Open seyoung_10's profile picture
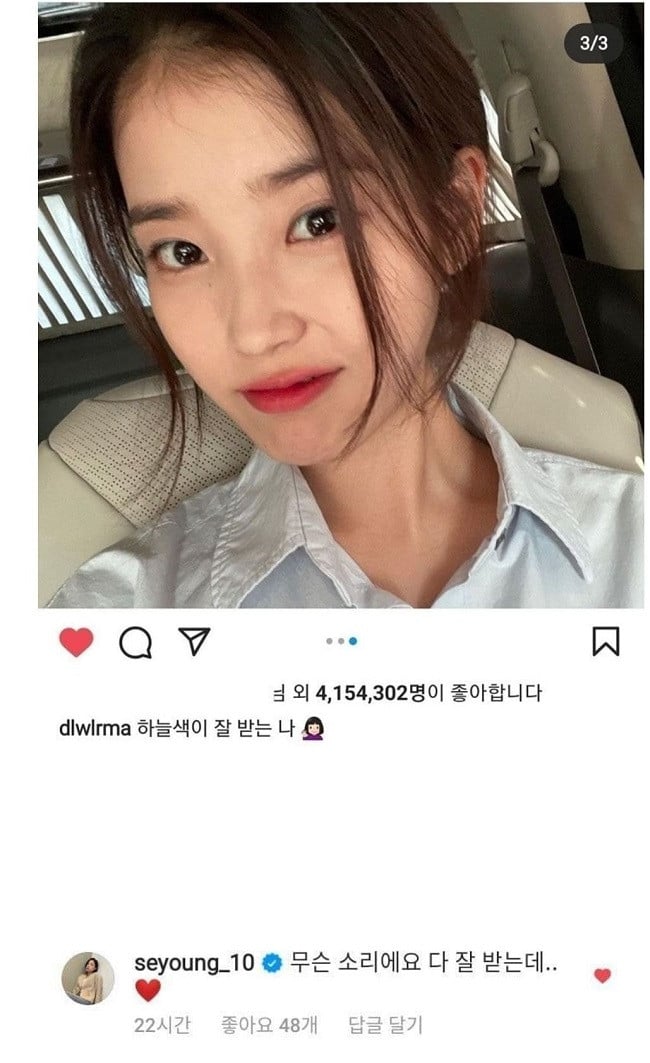 [90, 976]
